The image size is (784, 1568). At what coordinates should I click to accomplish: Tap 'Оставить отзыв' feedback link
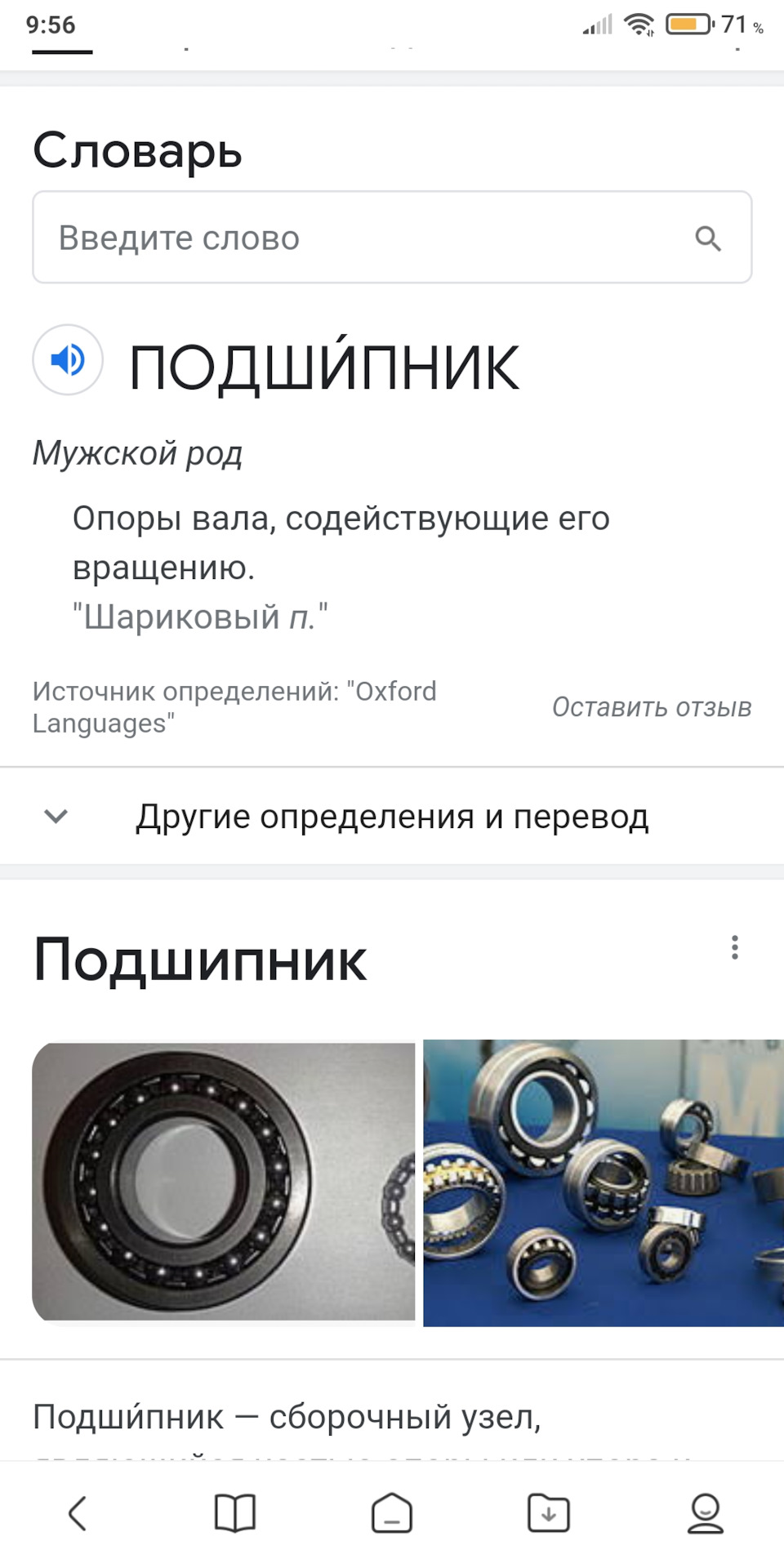click(x=651, y=707)
